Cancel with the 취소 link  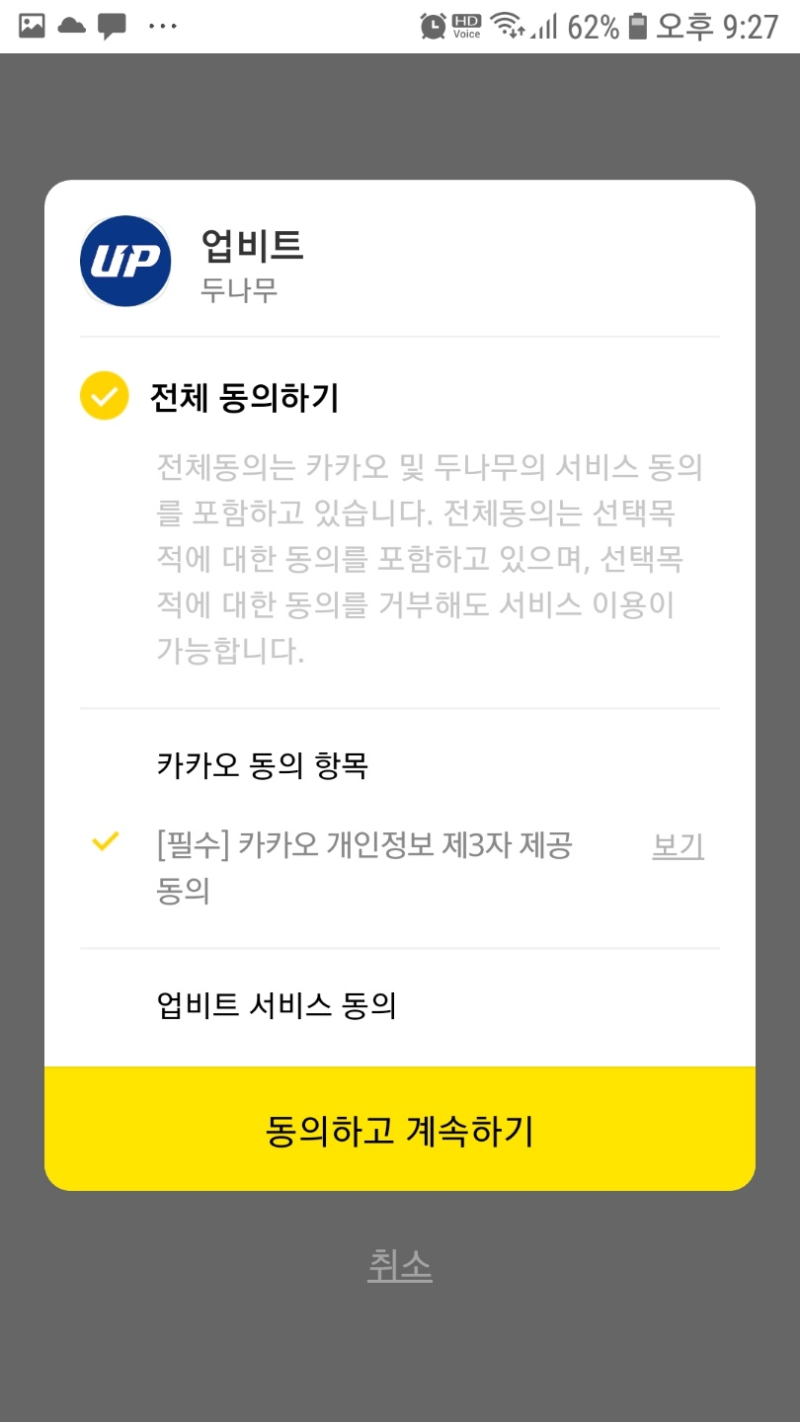tap(400, 1266)
